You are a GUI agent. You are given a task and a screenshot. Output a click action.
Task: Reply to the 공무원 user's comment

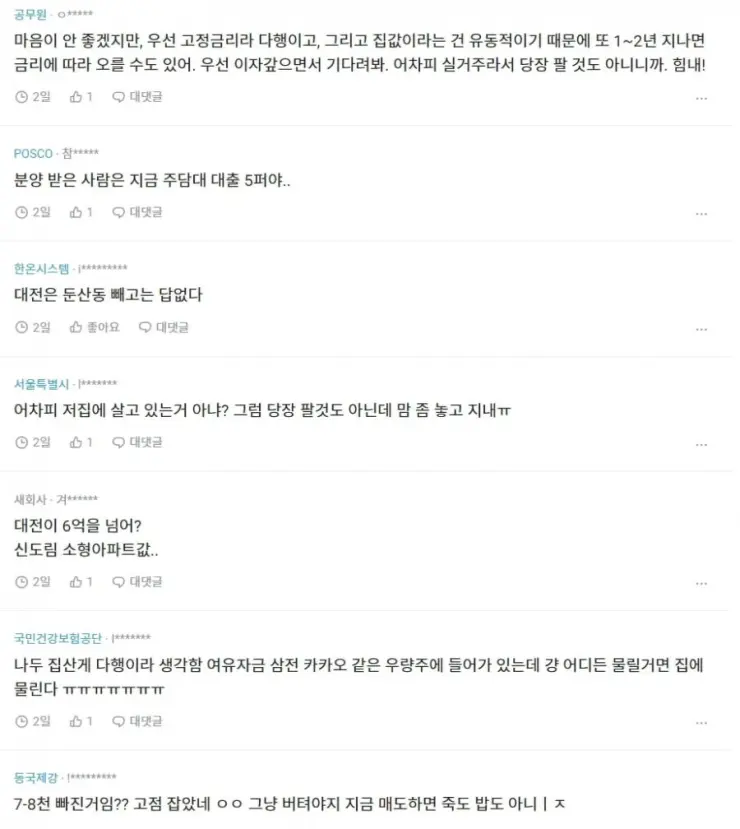137,97
